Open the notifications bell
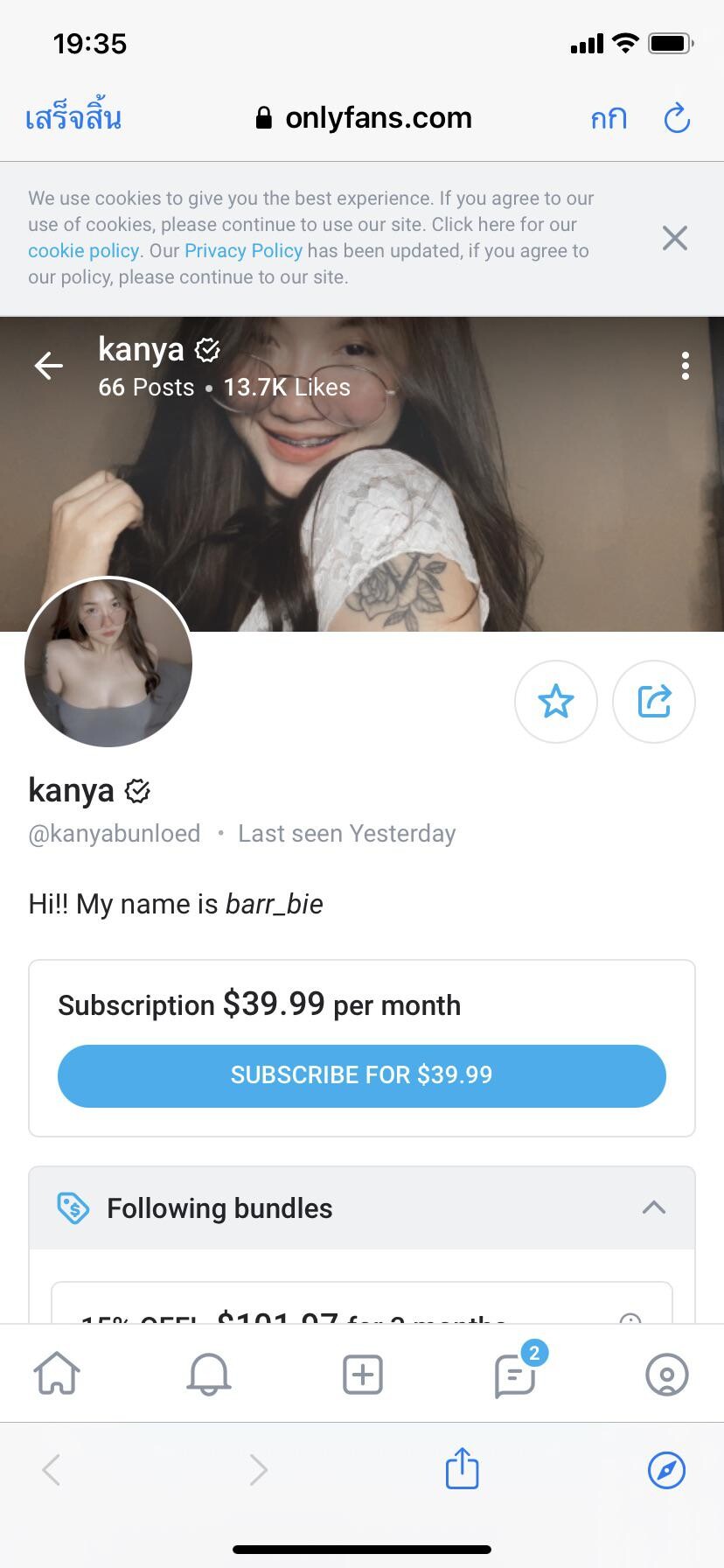724x1568 pixels. point(209,1374)
